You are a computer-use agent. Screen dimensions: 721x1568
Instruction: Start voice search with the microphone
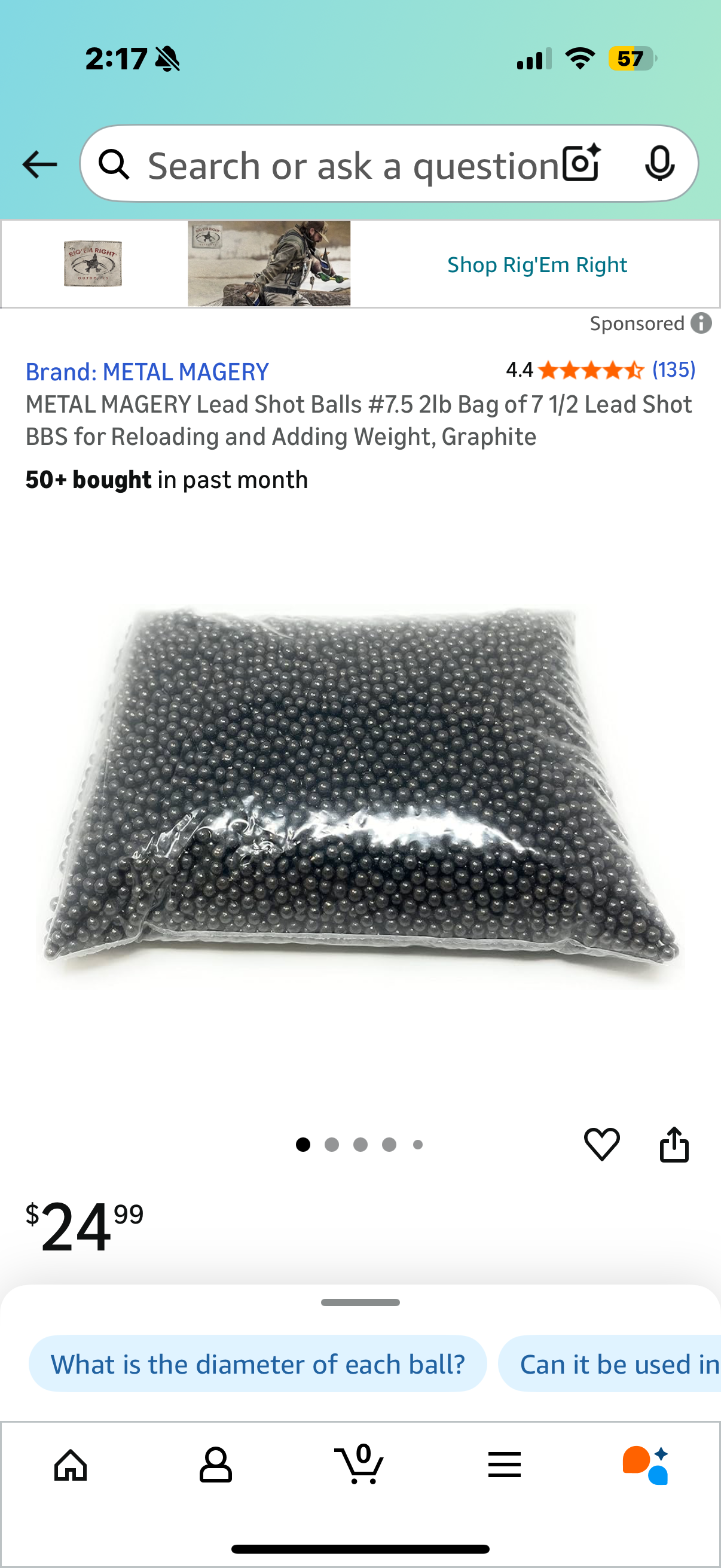[x=659, y=163]
